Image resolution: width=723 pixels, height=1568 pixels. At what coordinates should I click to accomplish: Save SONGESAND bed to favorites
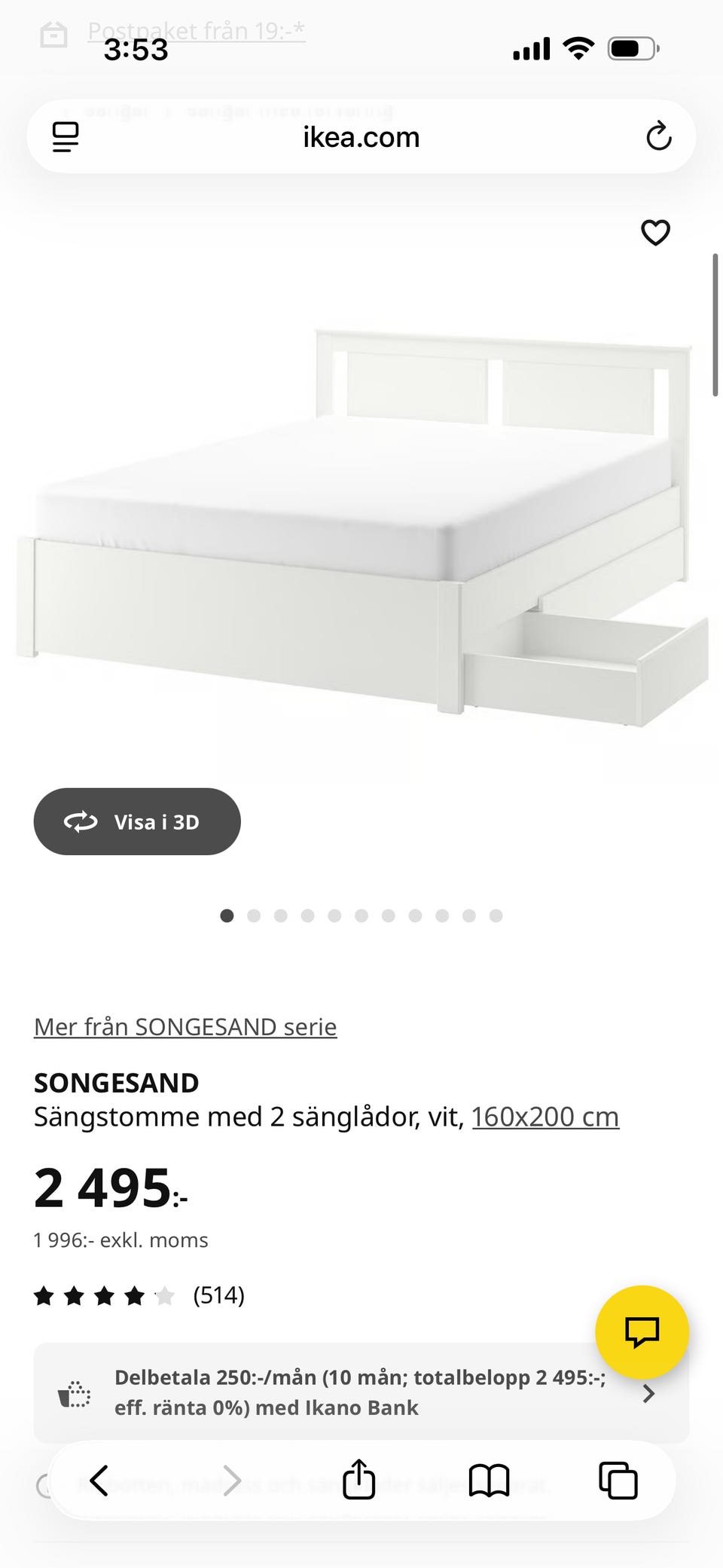point(655,232)
